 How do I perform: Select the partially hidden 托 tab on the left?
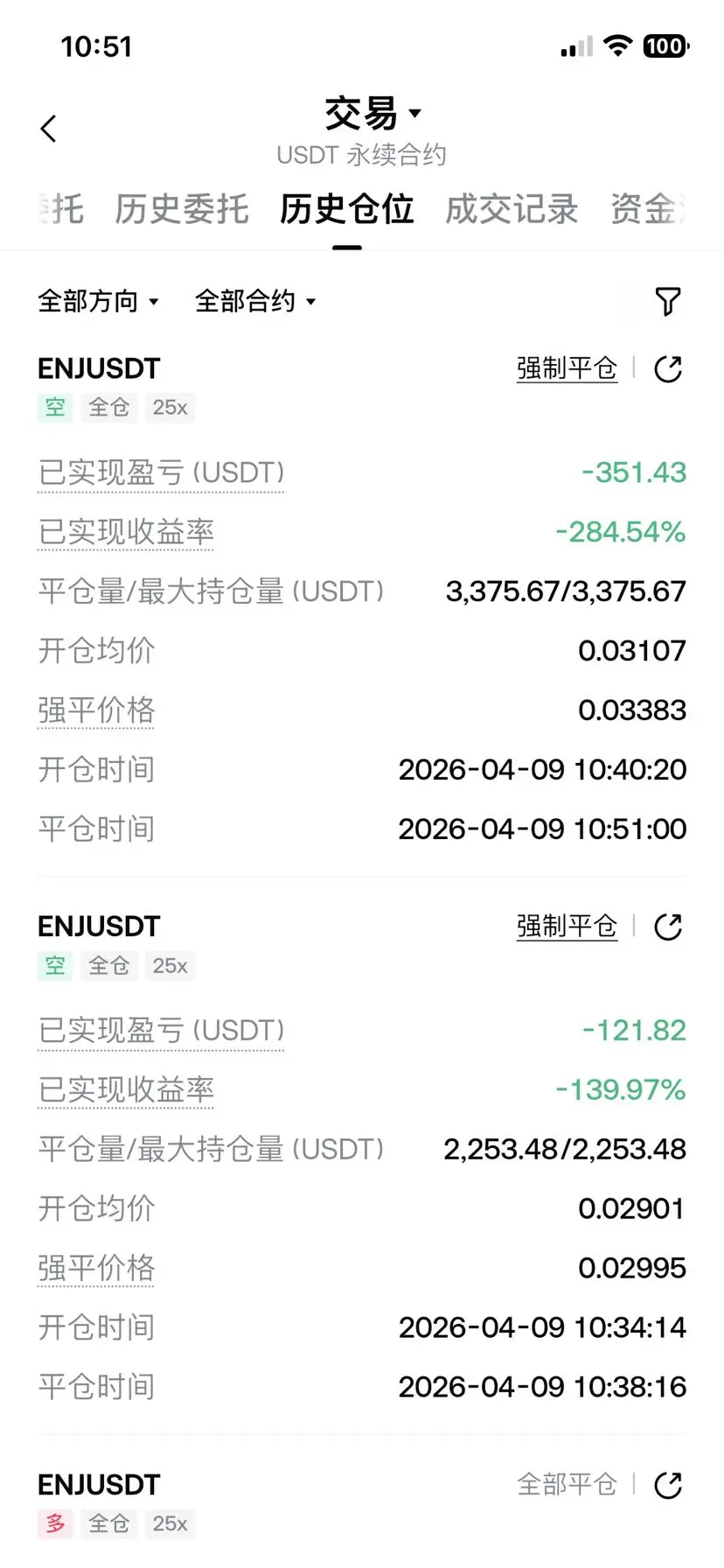coord(61,210)
